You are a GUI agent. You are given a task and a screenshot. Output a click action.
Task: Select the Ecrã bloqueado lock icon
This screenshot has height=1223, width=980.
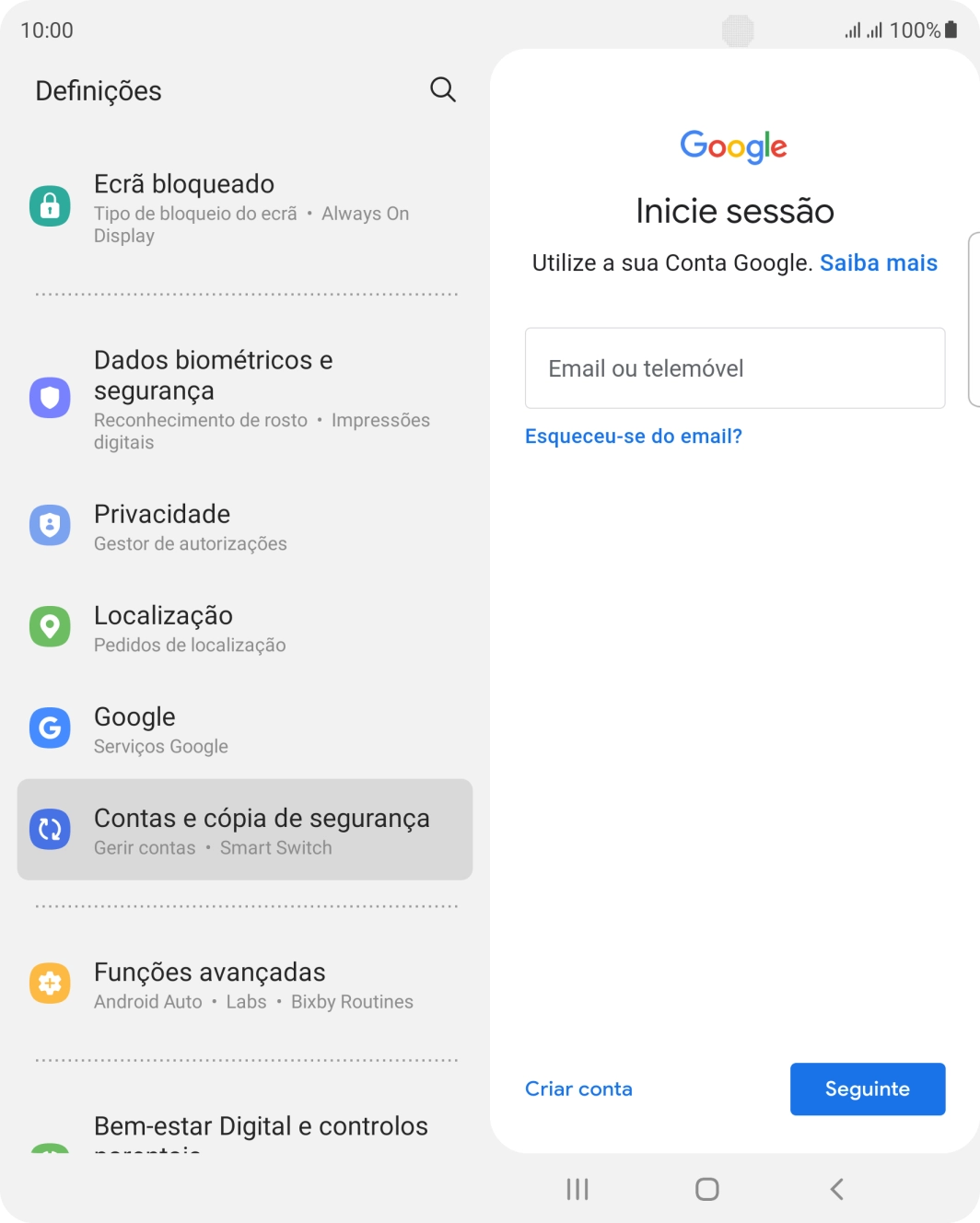coord(50,205)
